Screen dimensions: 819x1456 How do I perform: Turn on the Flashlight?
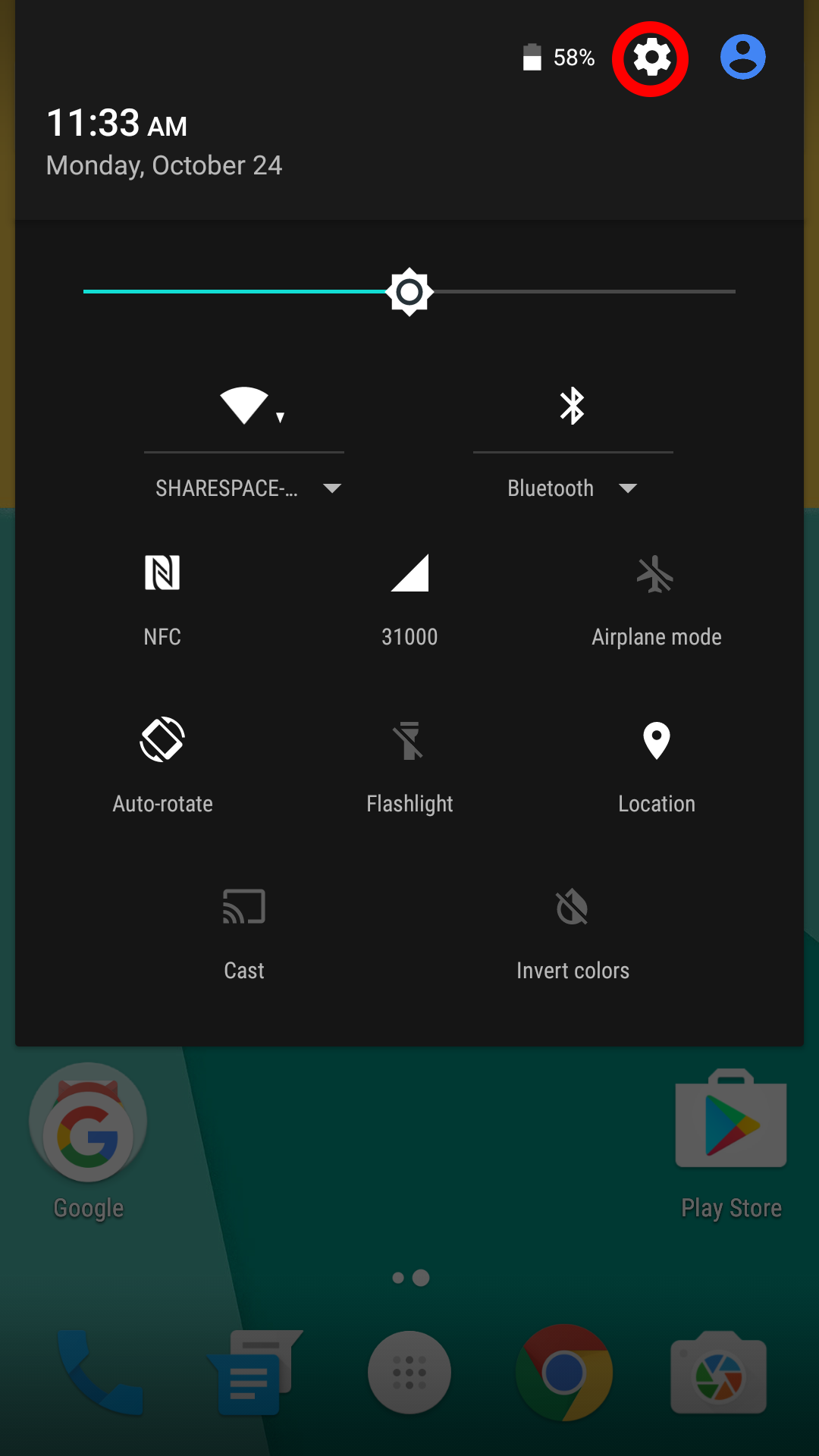pos(409,767)
